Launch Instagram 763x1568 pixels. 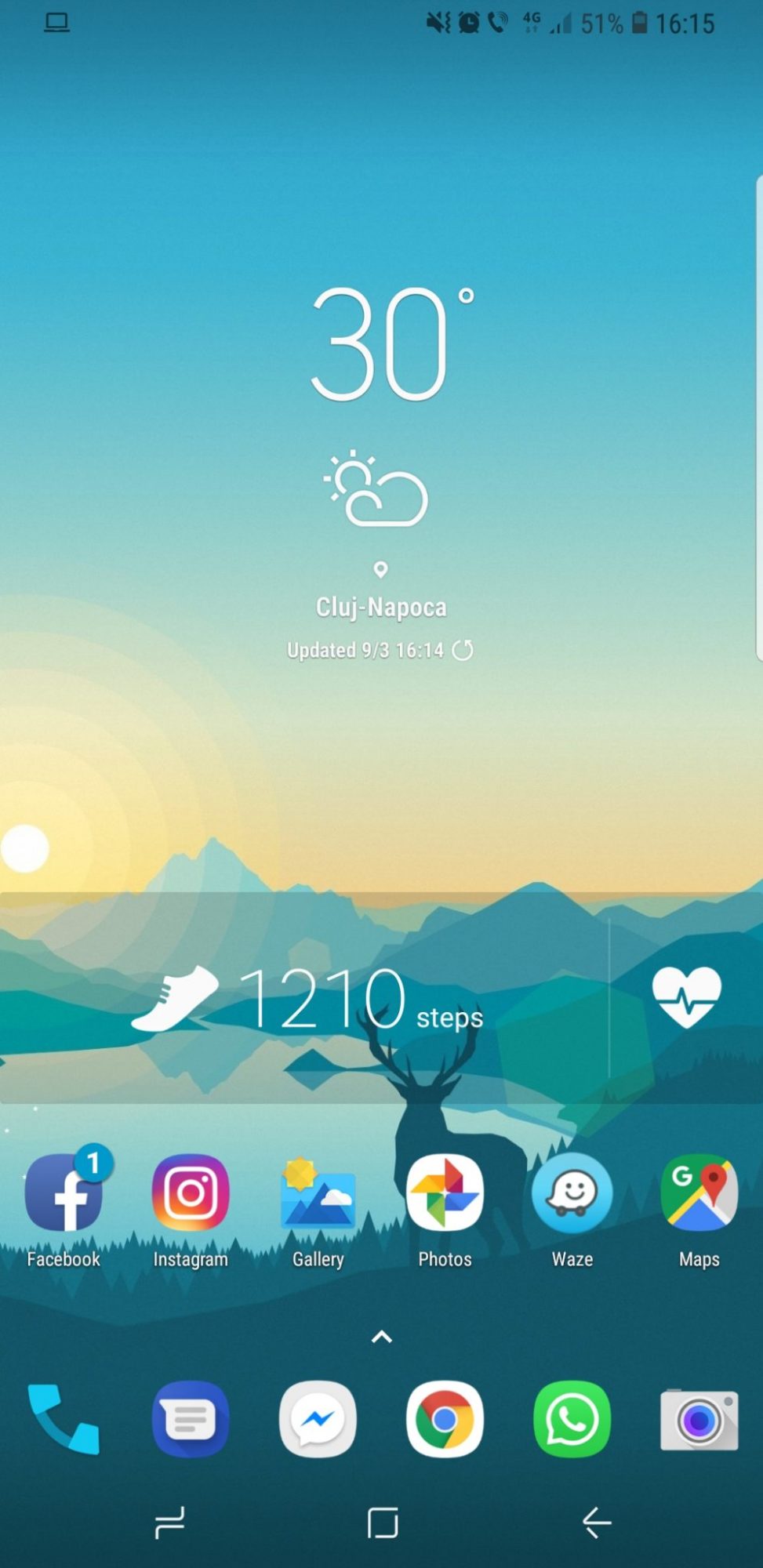pos(191,1193)
